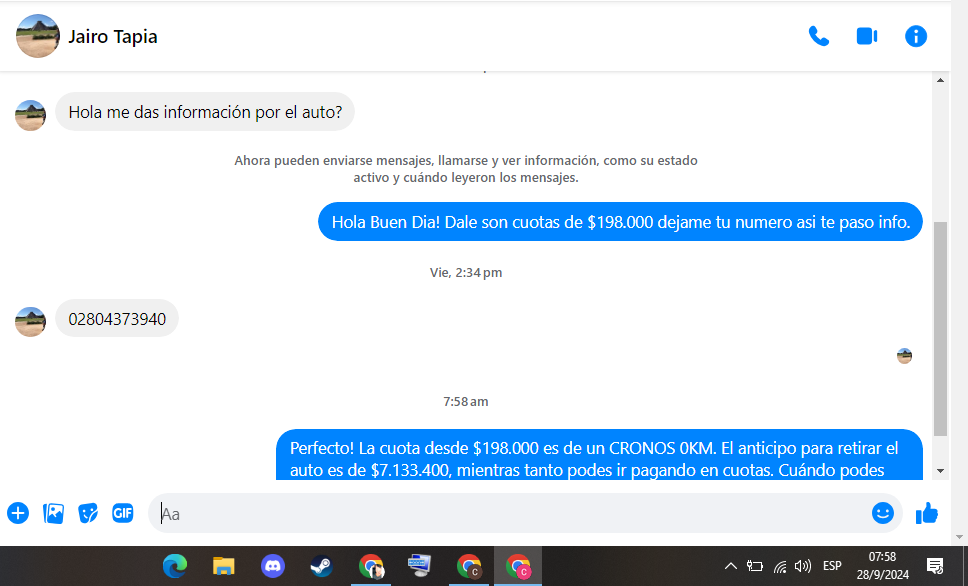968x586 pixels.
Task: Open conversation info panel
Action: point(915,37)
